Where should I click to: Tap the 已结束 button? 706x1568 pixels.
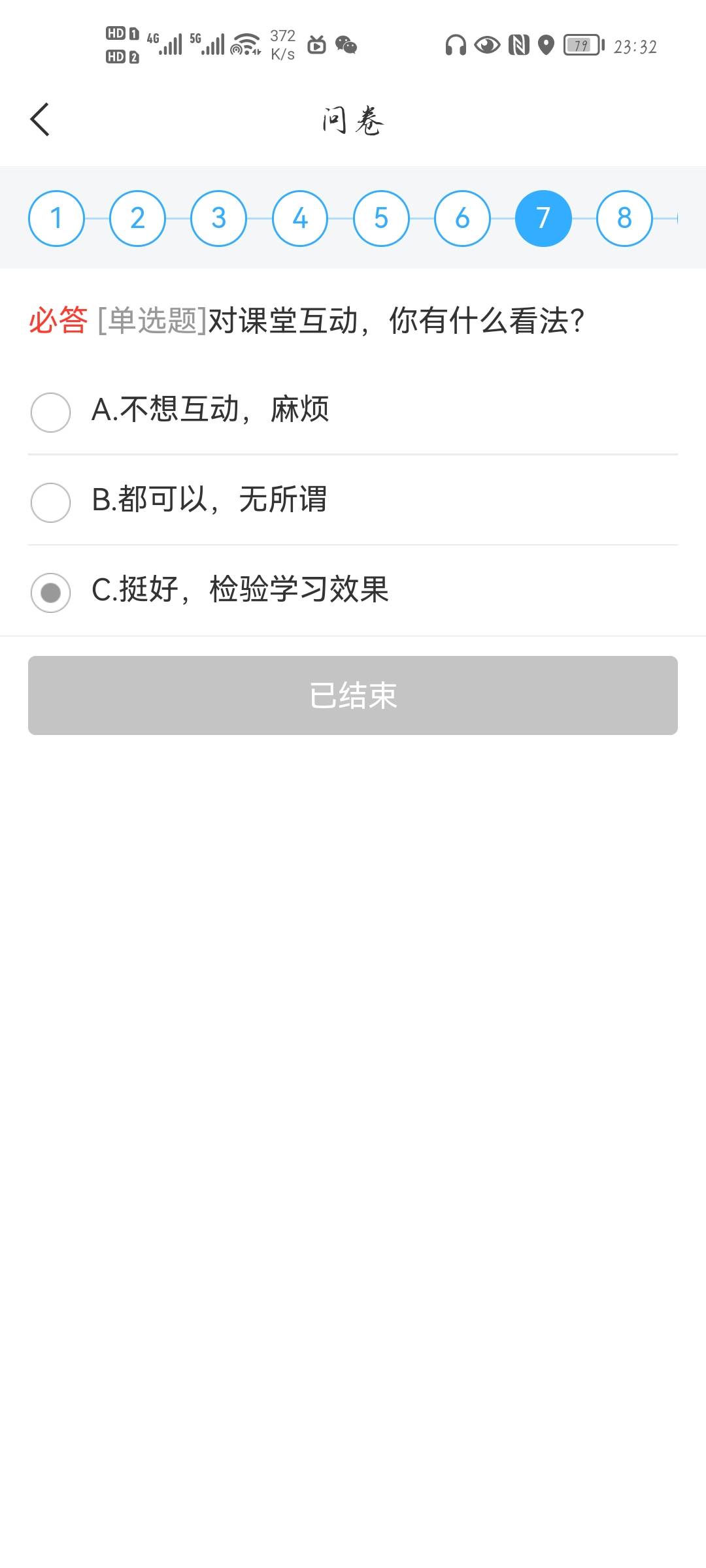(x=353, y=695)
